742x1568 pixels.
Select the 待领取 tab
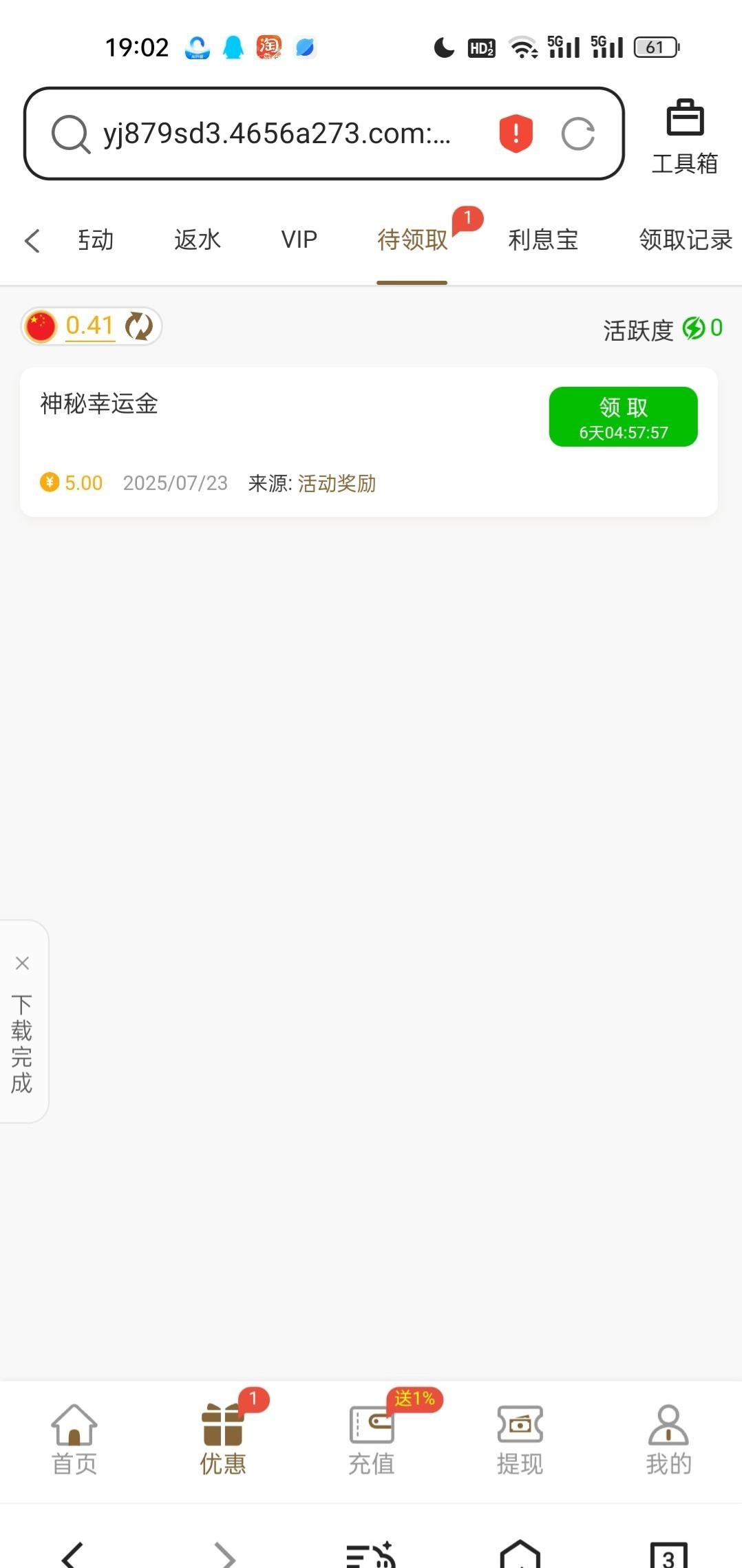click(412, 240)
